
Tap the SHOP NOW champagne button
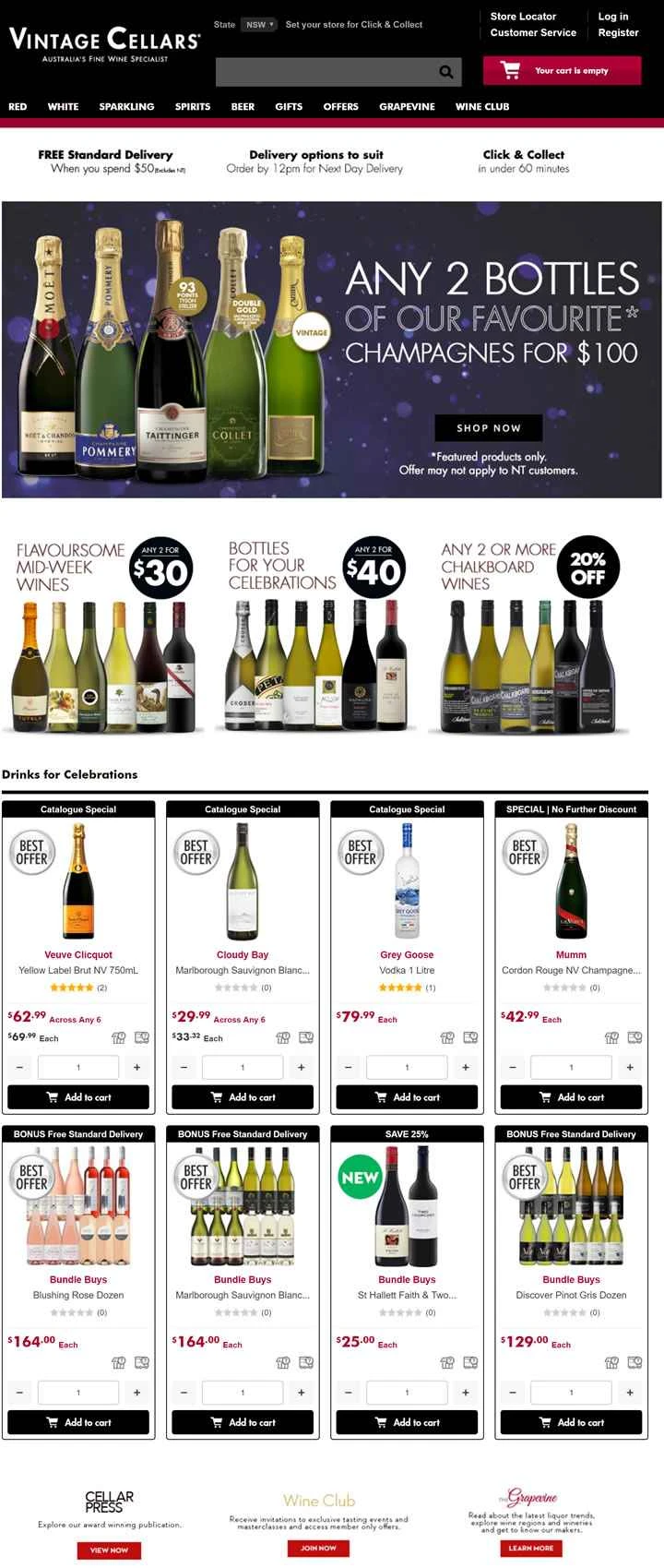tap(489, 428)
